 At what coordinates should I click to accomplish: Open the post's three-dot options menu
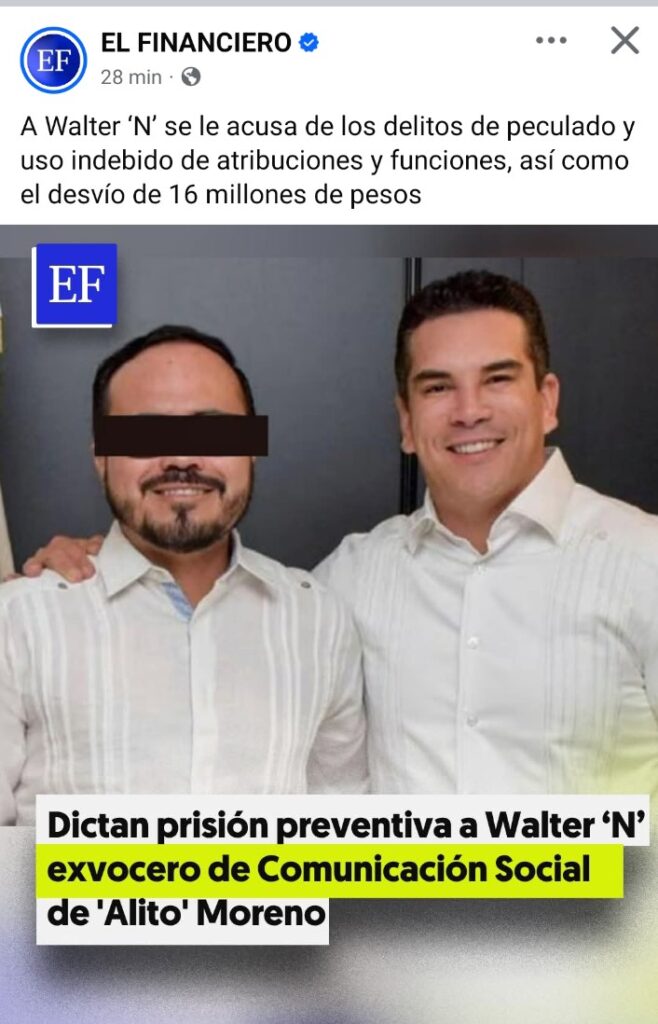pos(551,41)
